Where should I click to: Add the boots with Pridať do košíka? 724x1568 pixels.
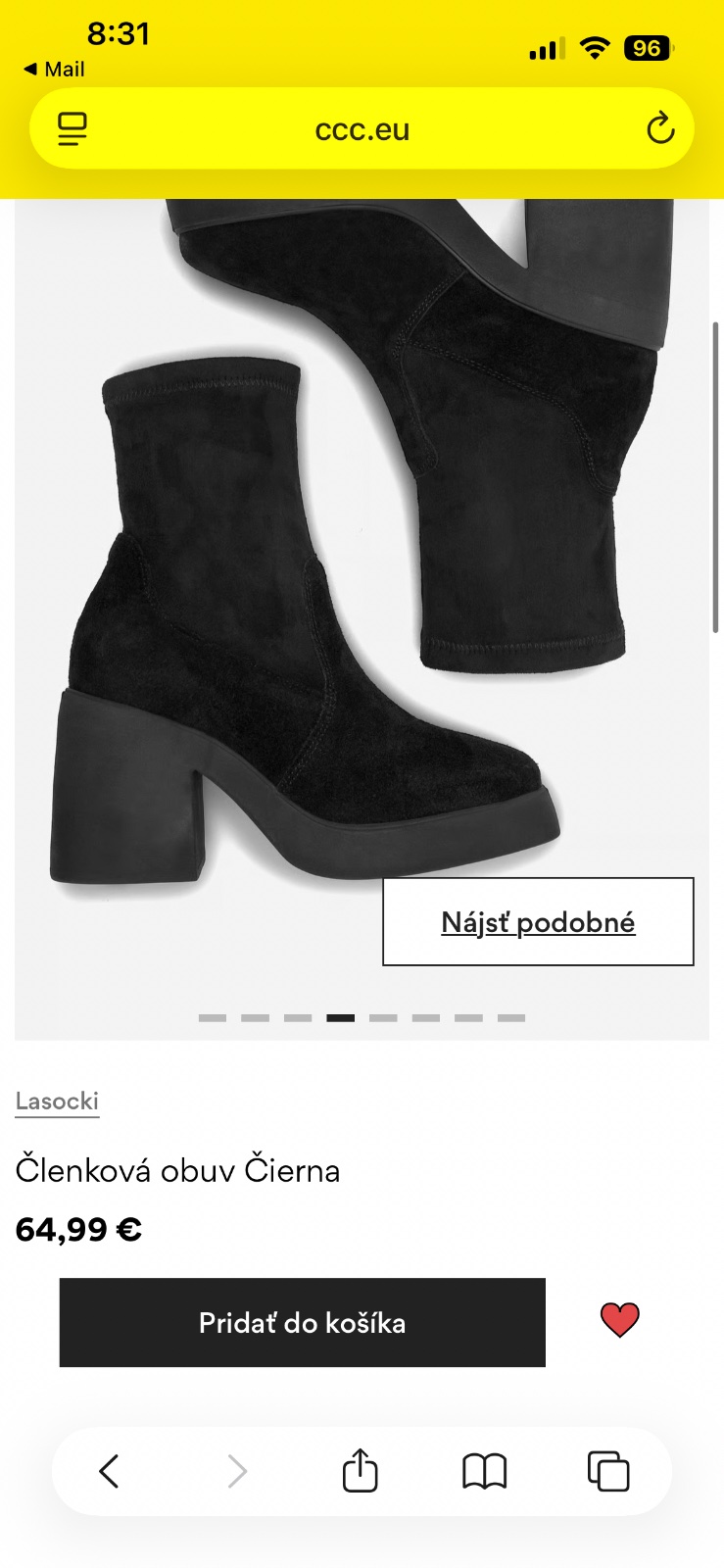point(302,1322)
